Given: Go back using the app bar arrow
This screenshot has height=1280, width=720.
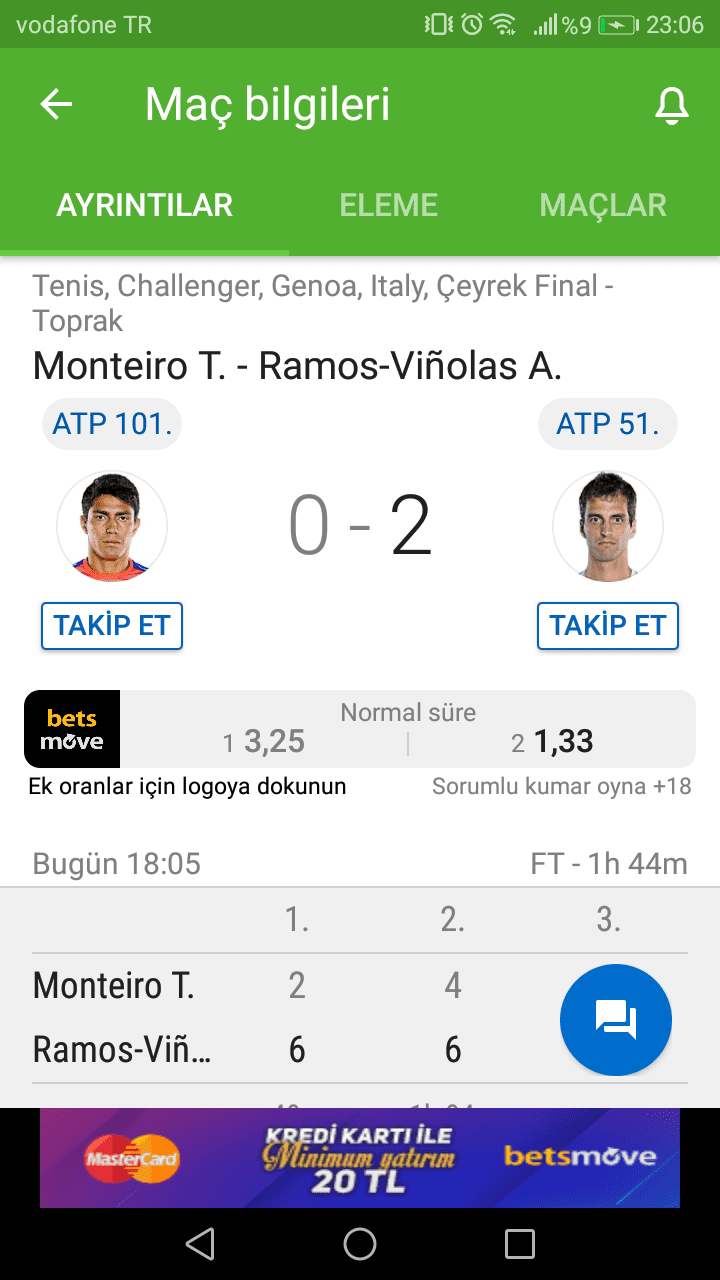Looking at the screenshot, I should pyautogui.click(x=57, y=105).
